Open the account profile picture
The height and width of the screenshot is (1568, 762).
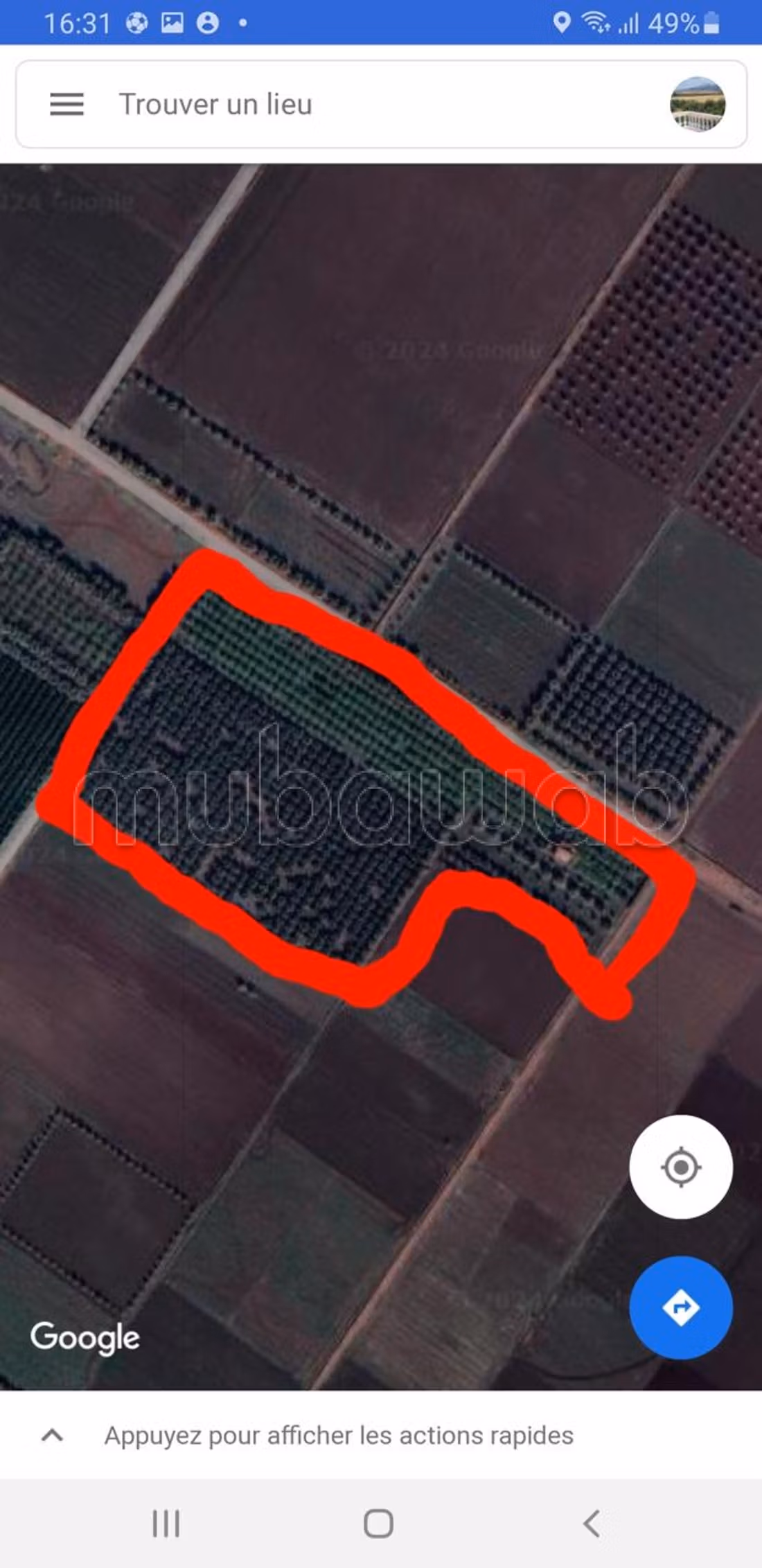tap(698, 104)
